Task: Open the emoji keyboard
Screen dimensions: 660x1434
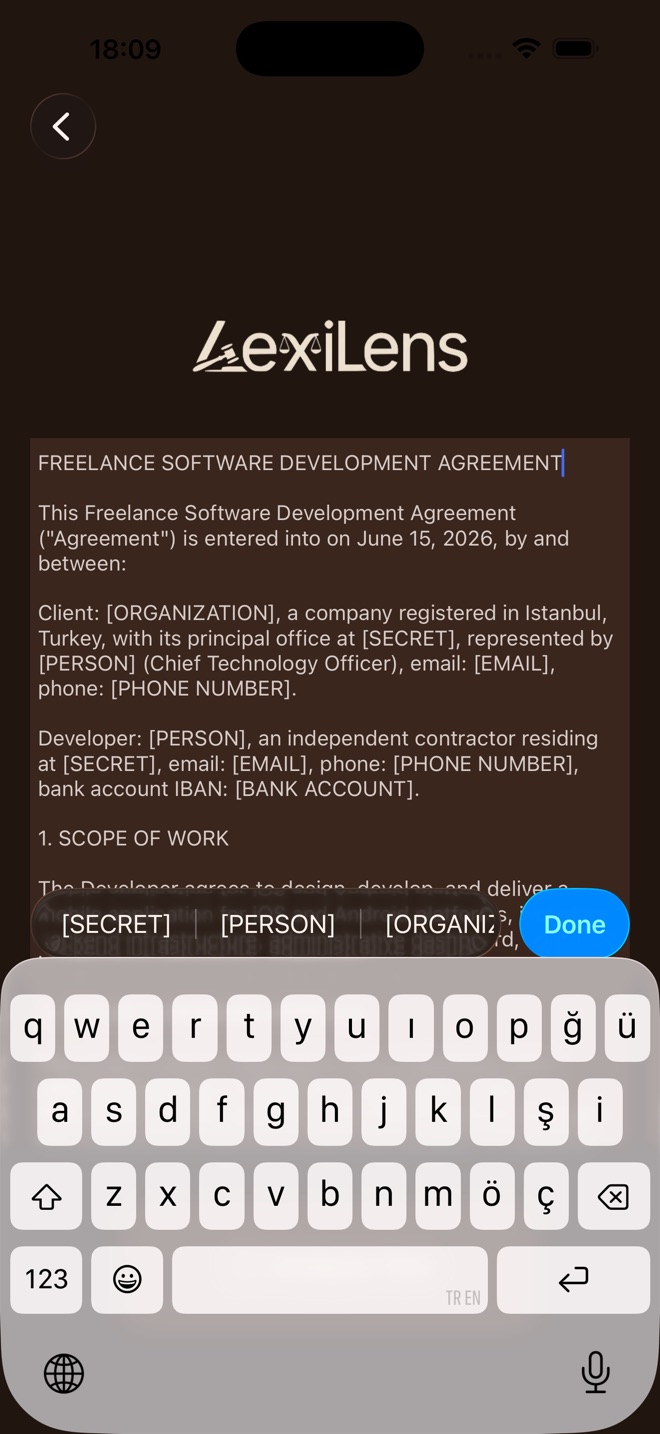Action: click(127, 1280)
